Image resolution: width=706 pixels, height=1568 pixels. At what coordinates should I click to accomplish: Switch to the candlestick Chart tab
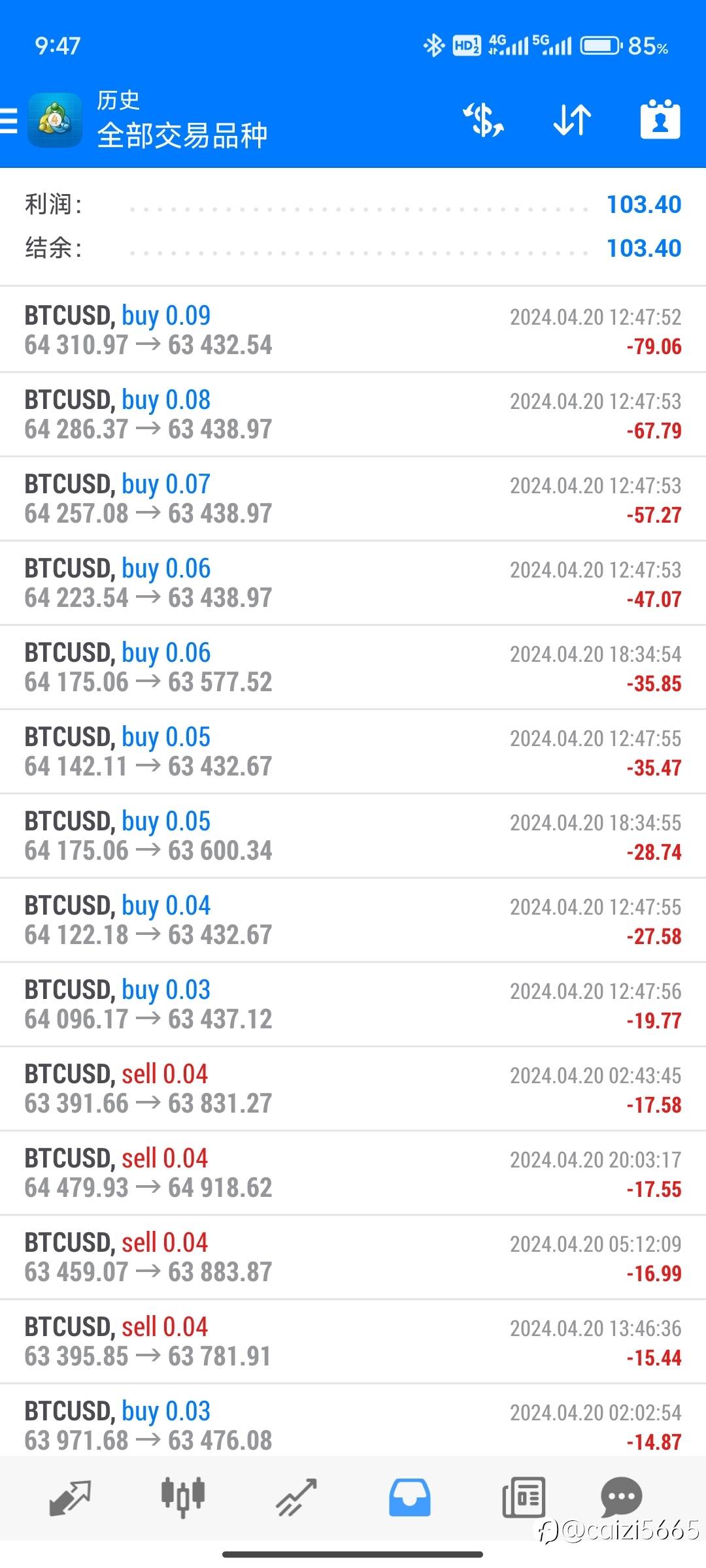[x=183, y=1497]
